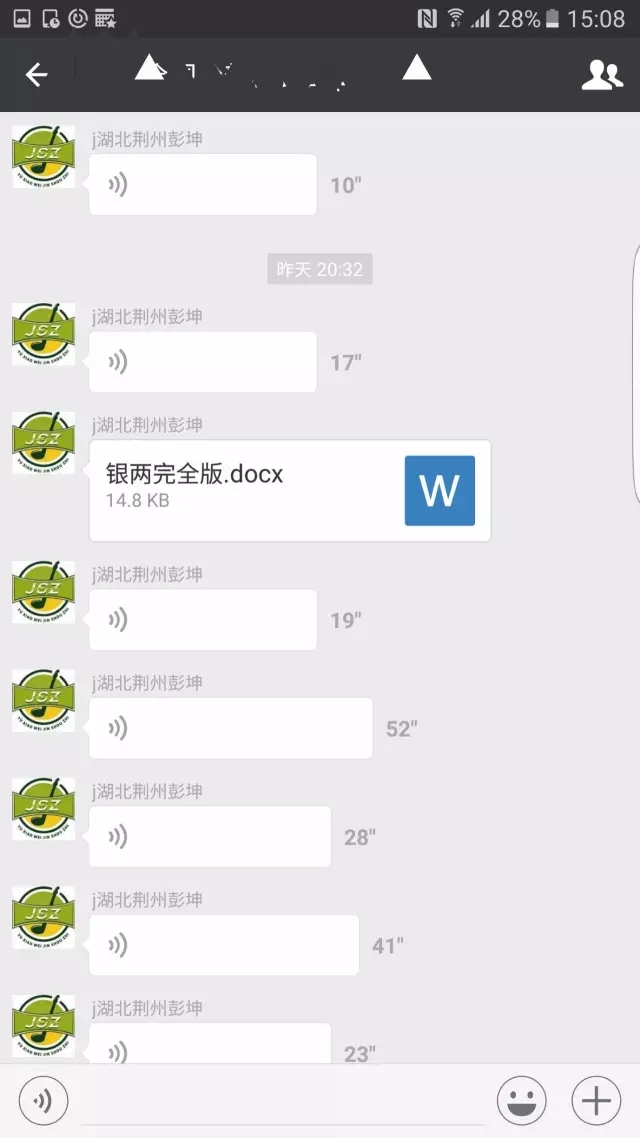Play the 28" voice message
This screenshot has width=640, height=1138.
pyautogui.click(x=210, y=836)
